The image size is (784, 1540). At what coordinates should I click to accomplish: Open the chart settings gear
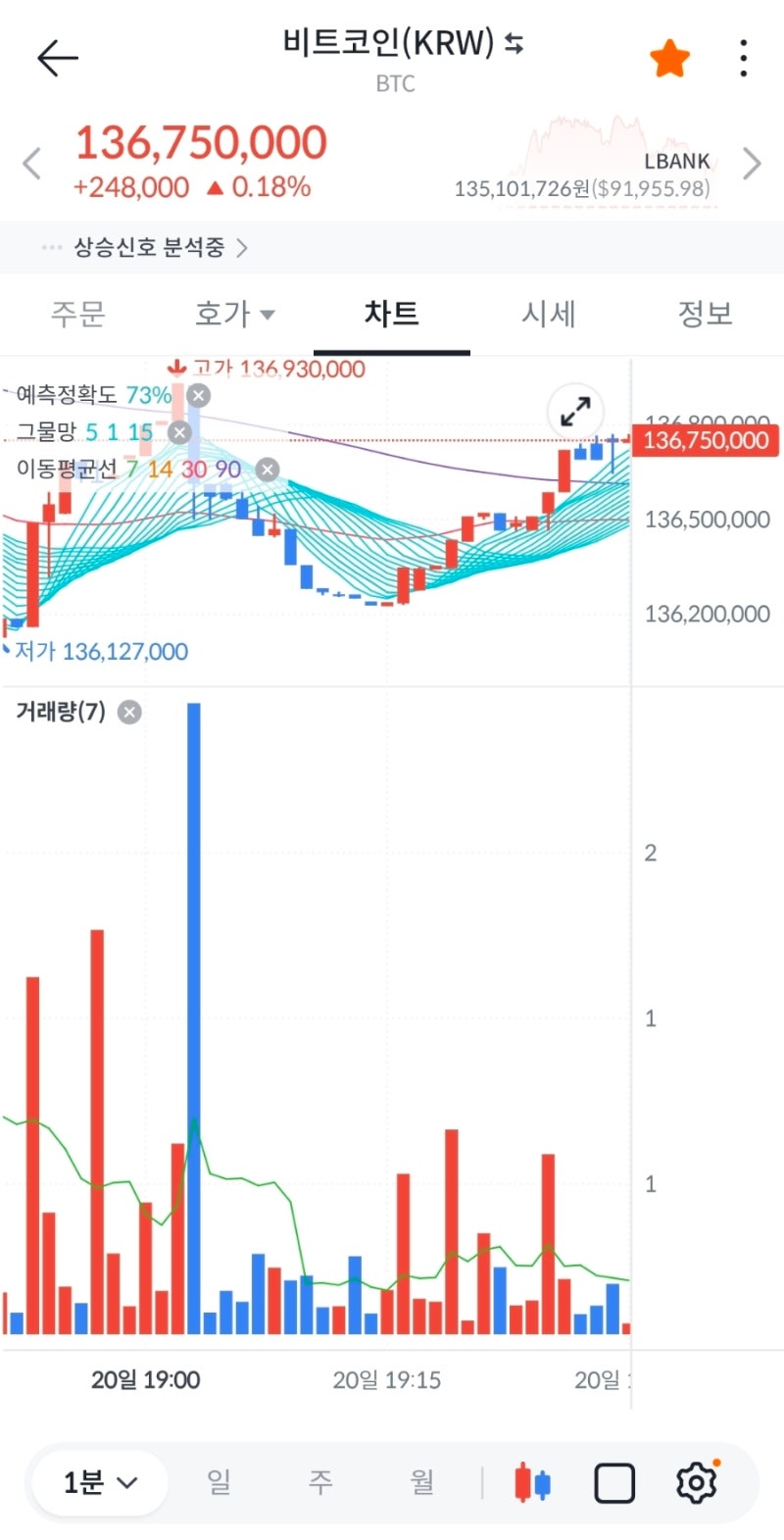pyautogui.click(x=696, y=1482)
